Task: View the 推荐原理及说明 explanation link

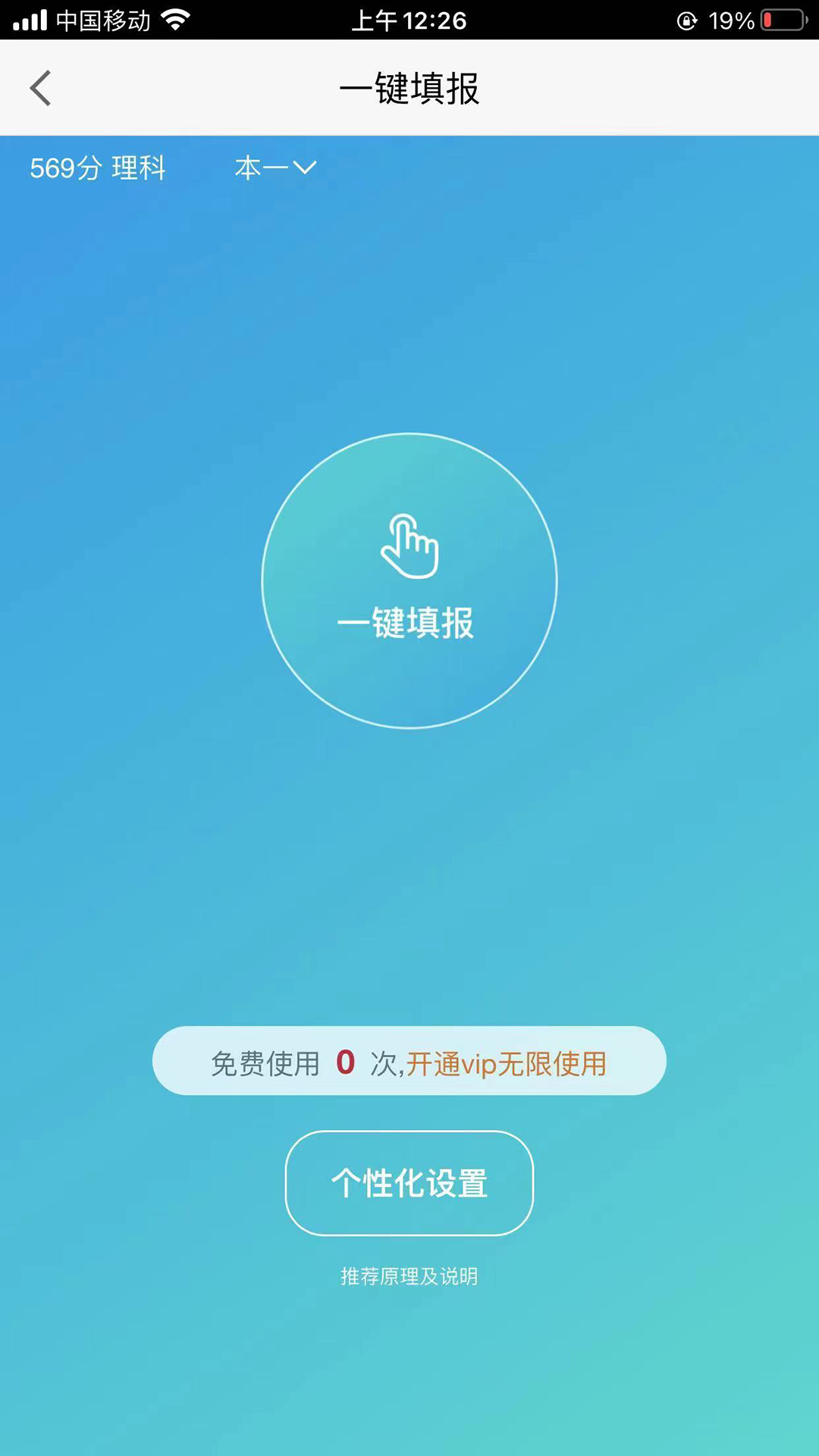Action: [408, 1276]
